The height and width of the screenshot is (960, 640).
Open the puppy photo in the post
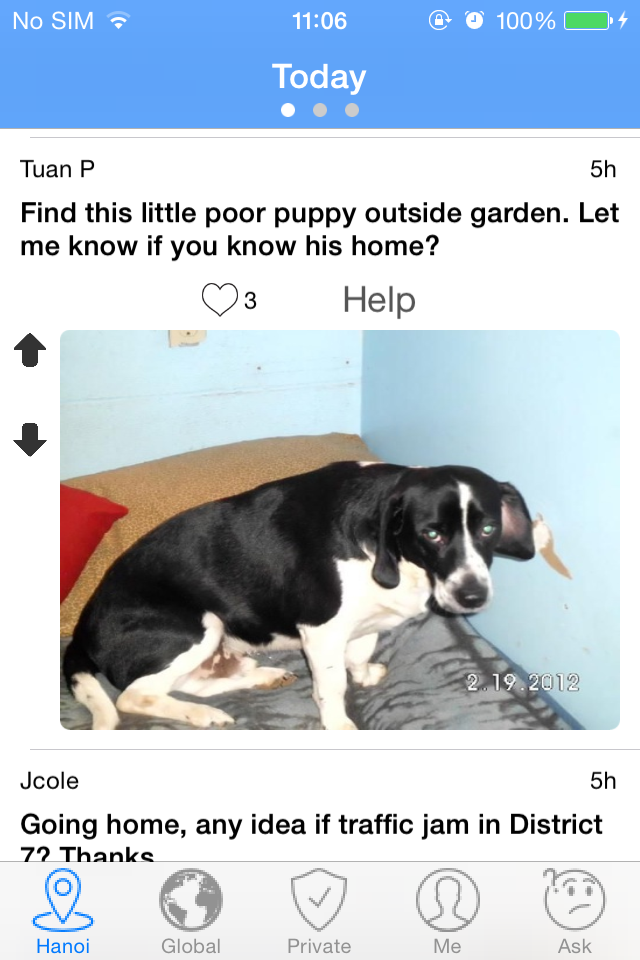pos(340,530)
